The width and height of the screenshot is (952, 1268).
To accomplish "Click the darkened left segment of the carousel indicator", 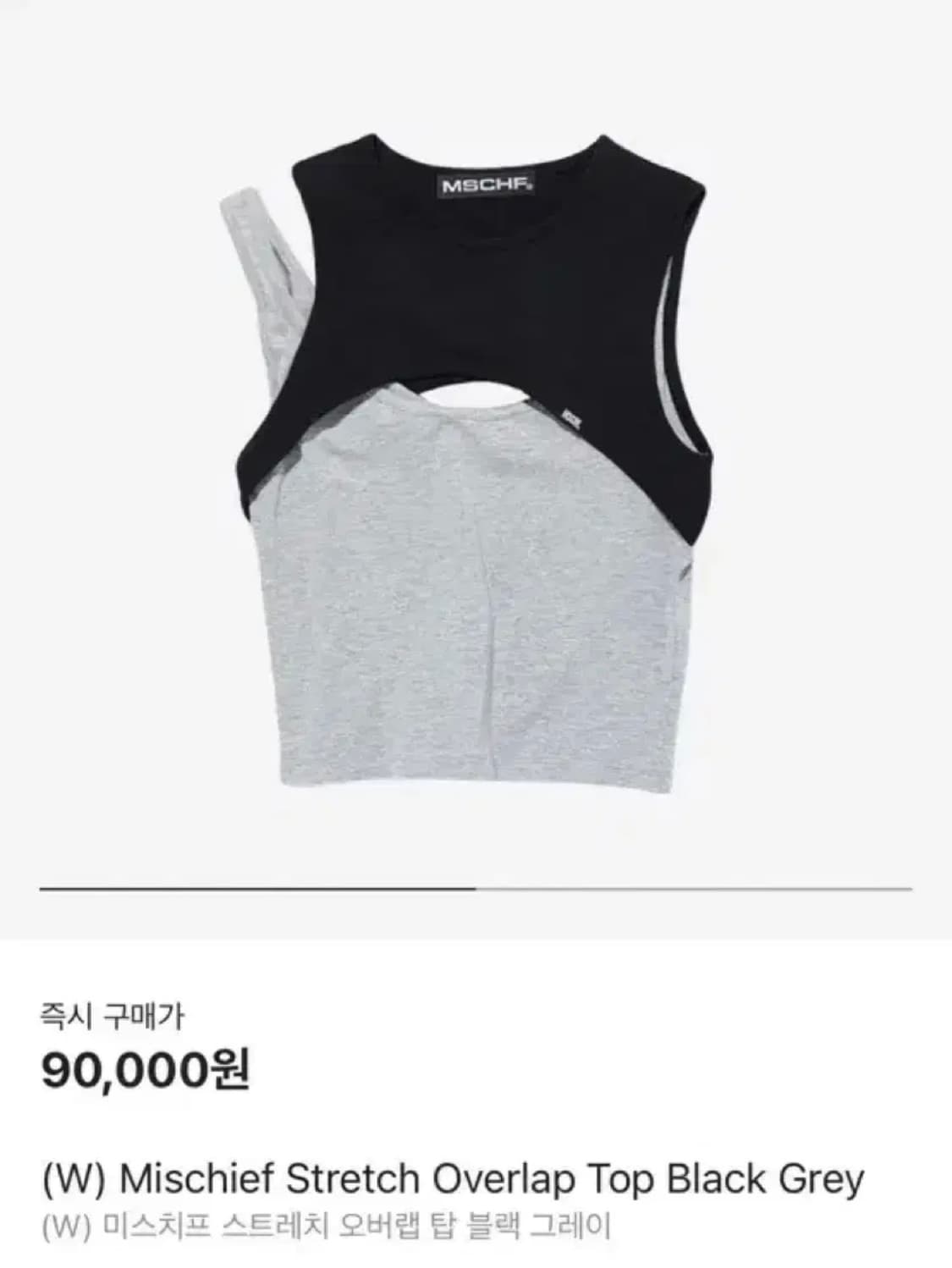I will pyautogui.click(x=254, y=887).
